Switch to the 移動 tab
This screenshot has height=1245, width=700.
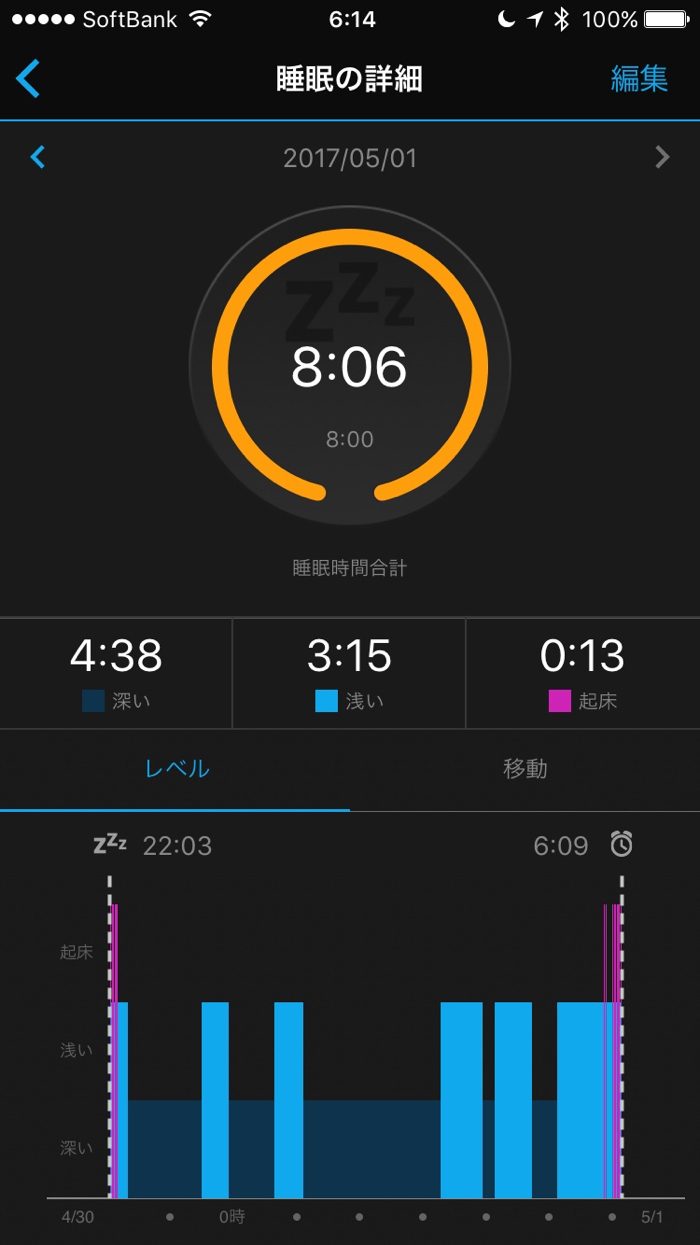(524, 769)
